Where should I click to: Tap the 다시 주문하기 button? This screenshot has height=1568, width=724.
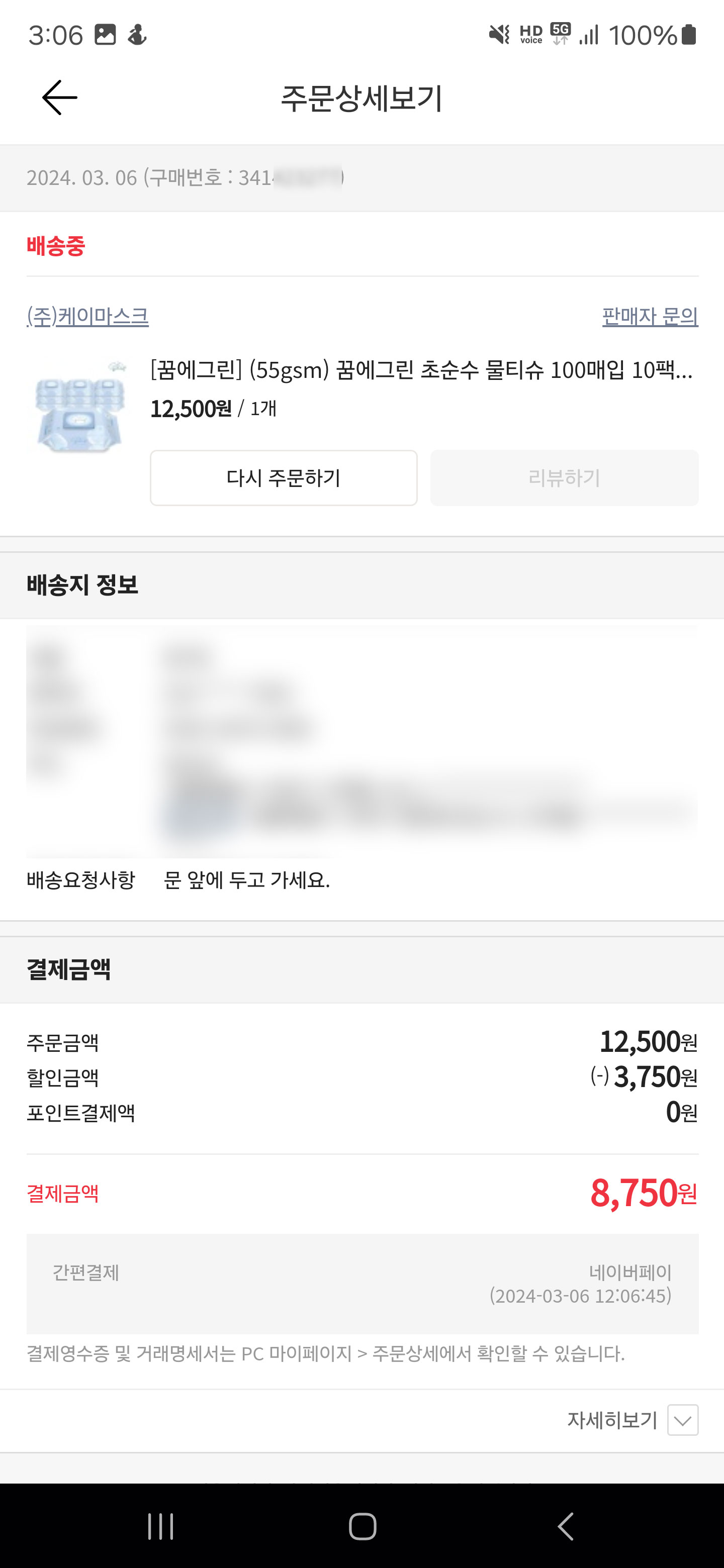(x=284, y=478)
